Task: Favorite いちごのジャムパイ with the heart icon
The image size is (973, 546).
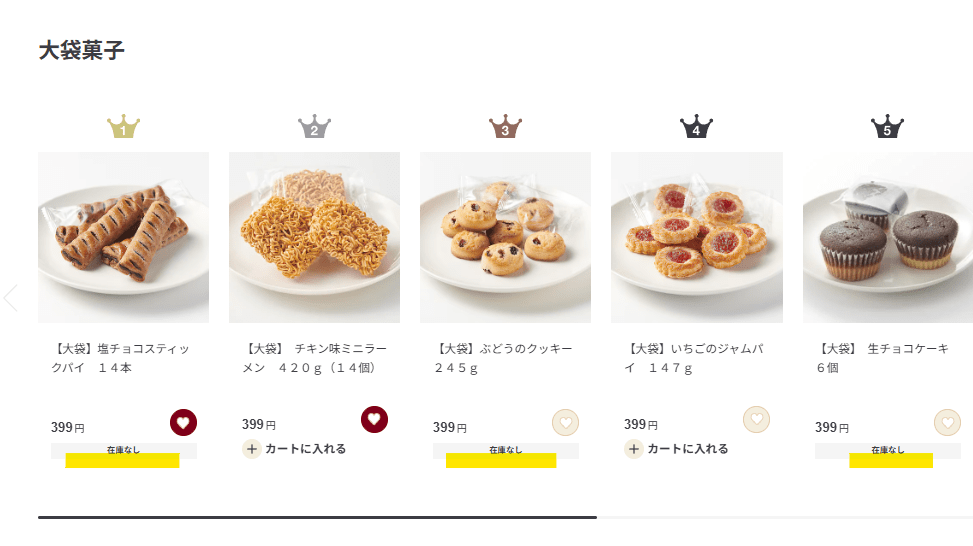Action: pos(756,419)
